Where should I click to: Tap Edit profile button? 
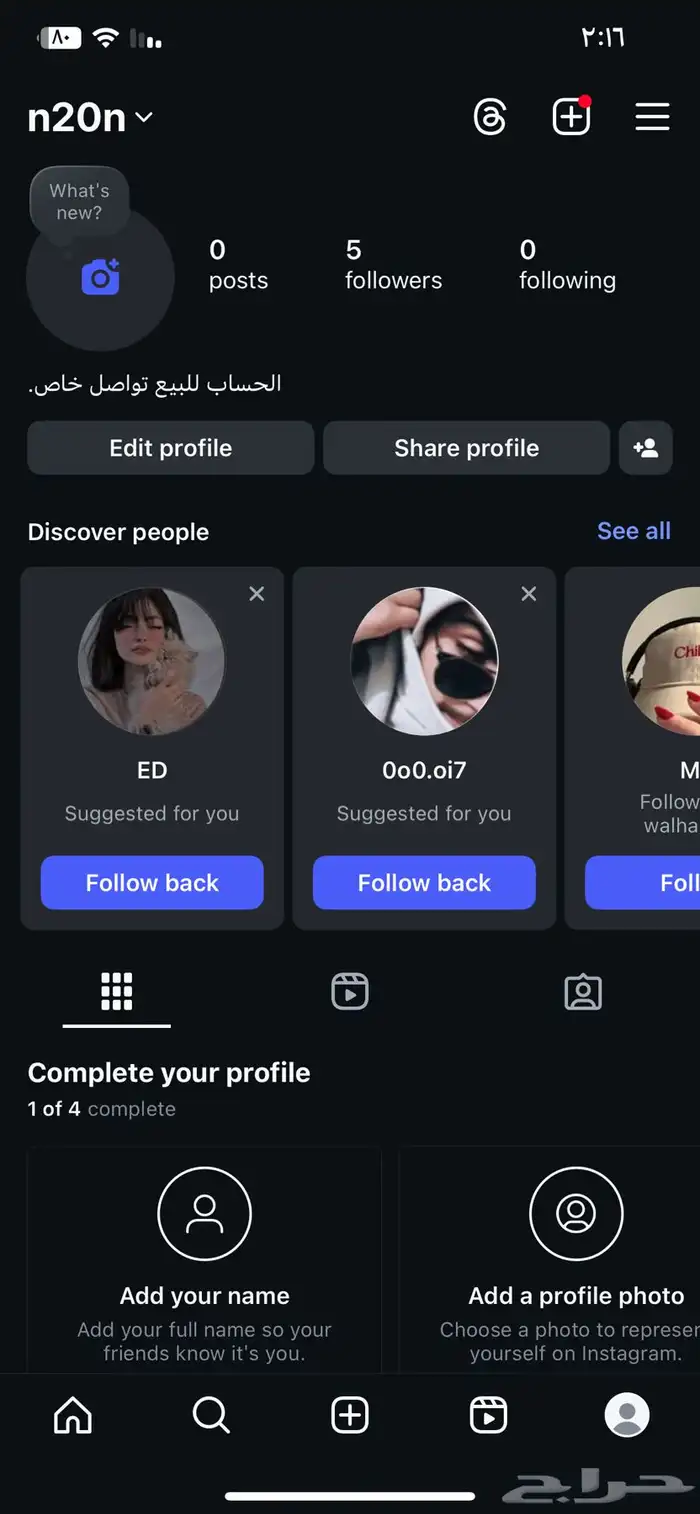(x=171, y=448)
